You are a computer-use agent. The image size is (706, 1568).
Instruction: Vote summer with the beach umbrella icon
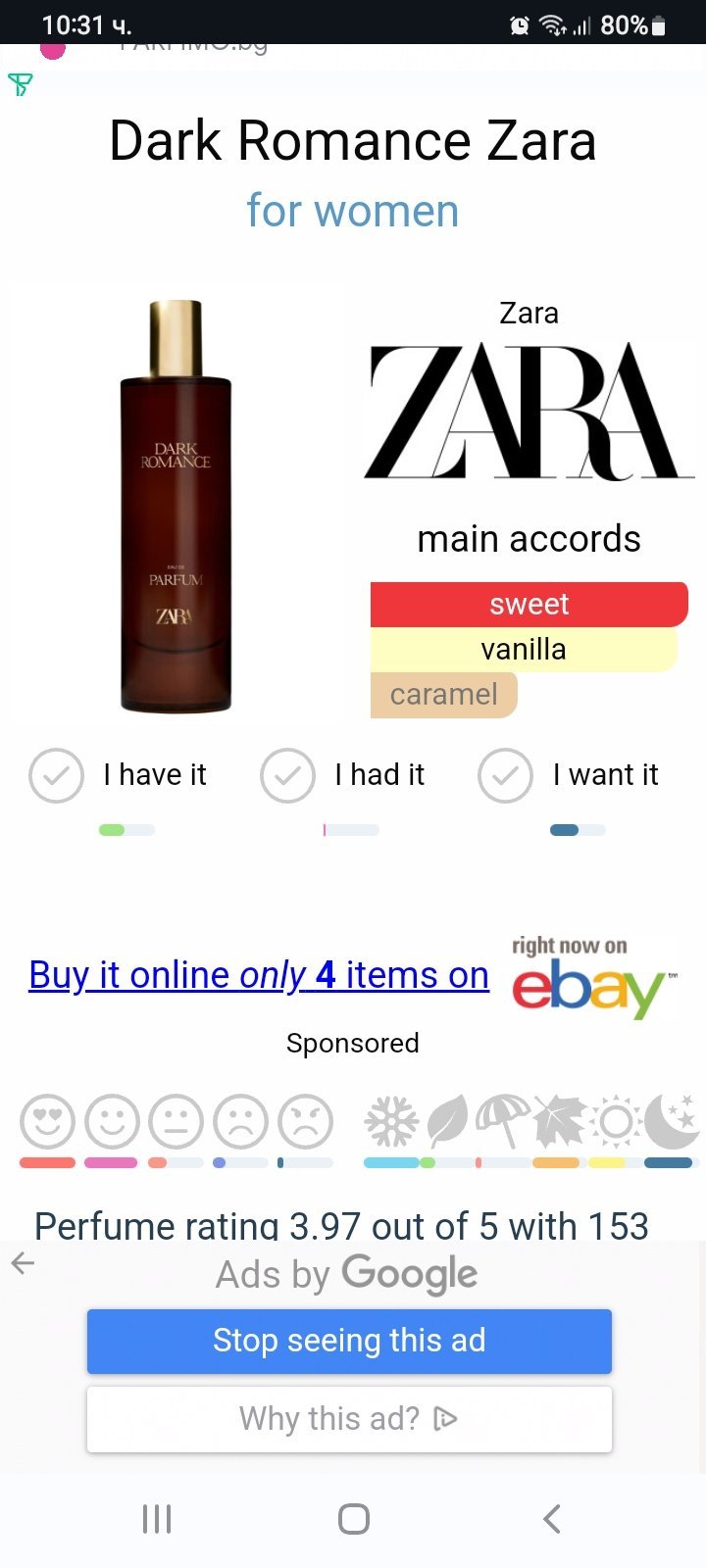pyautogui.click(x=503, y=1121)
